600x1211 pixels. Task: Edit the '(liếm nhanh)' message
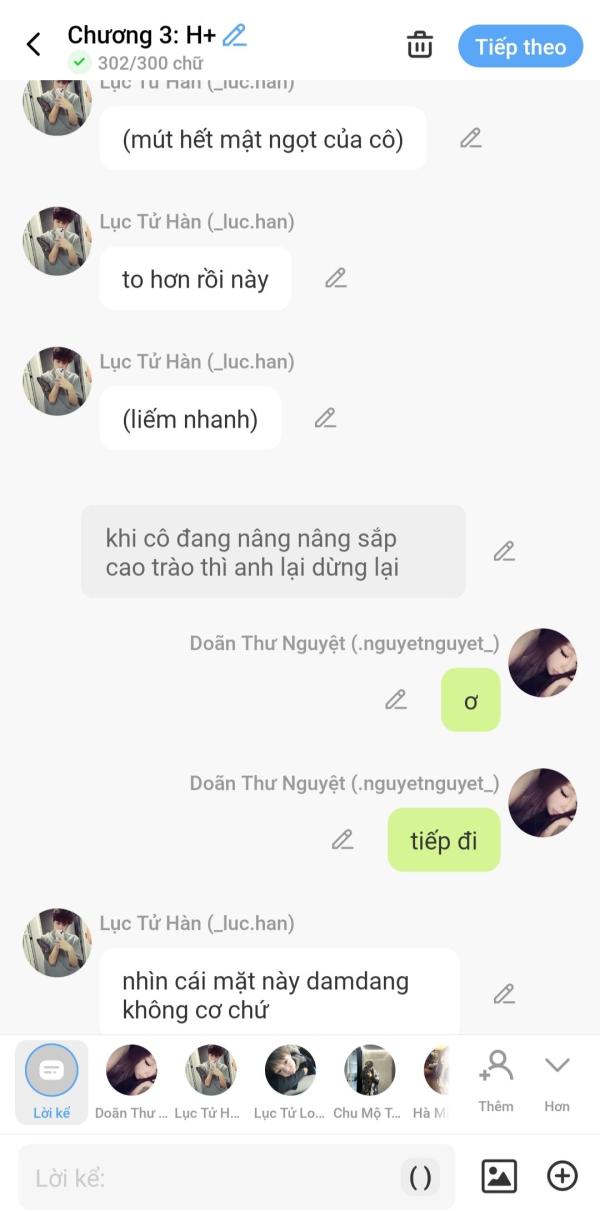(325, 418)
